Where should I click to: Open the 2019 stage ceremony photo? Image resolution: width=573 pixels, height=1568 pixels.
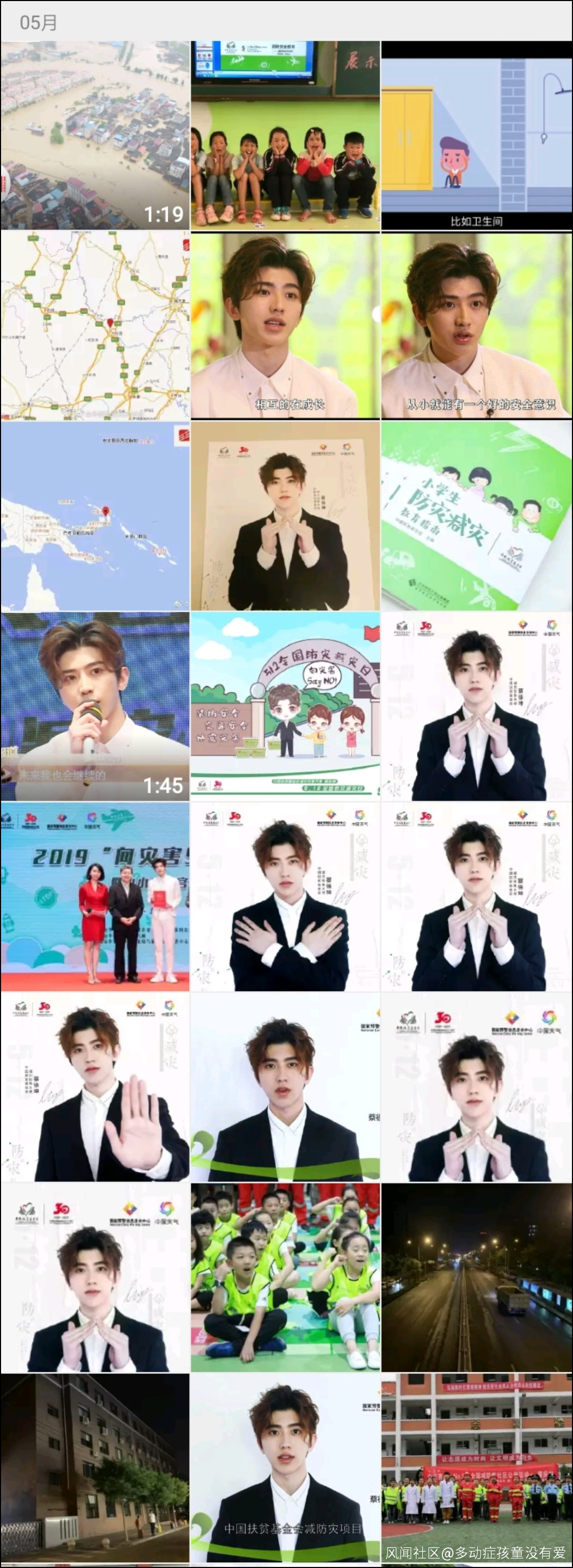coord(95,896)
